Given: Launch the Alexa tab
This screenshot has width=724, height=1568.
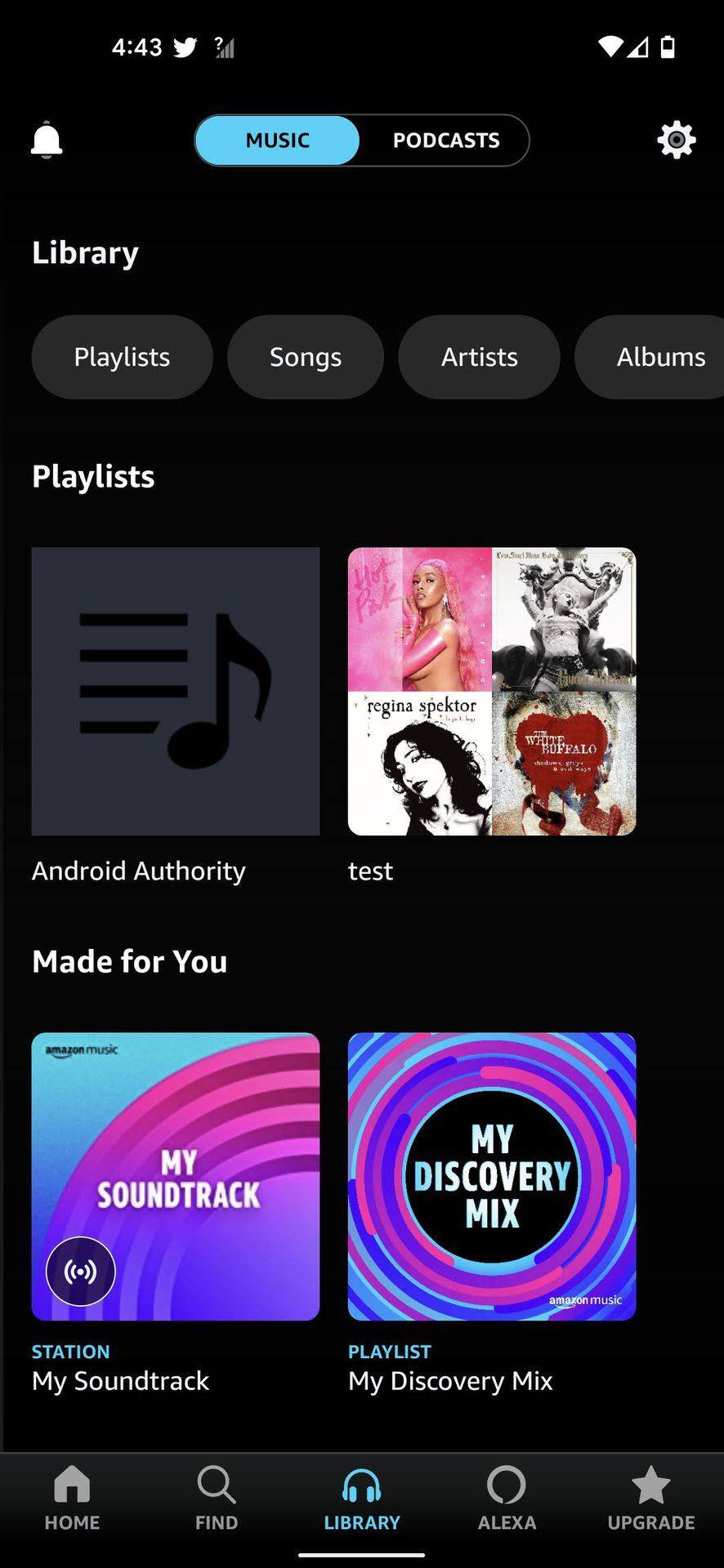Looking at the screenshot, I should pyautogui.click(x=507, y=1498).
